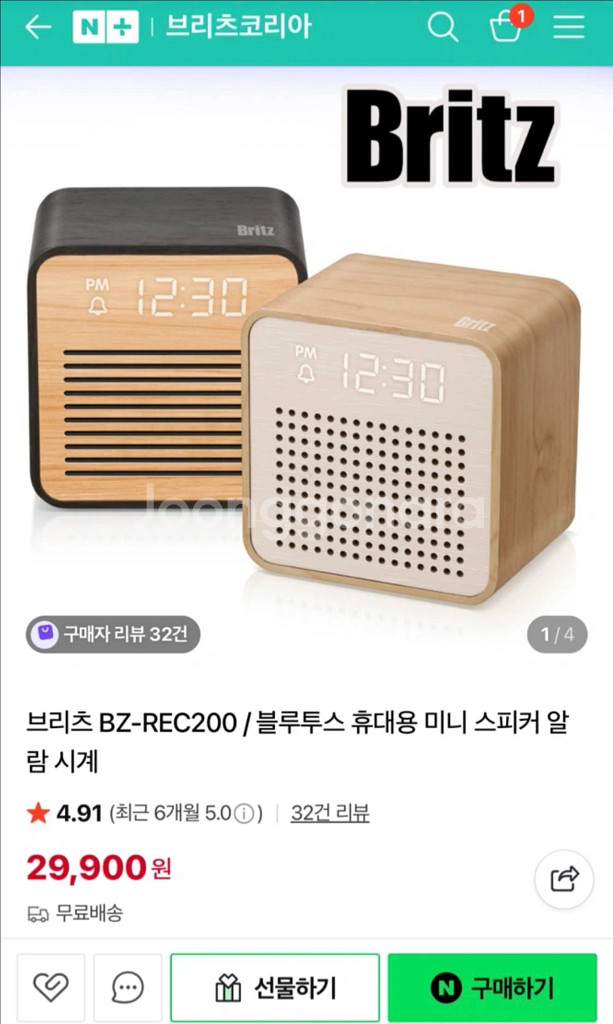Open the 브리츠코리아 store page
Image resolution: width=613 pixels, height=1024 pixels.
click(237, 27)
